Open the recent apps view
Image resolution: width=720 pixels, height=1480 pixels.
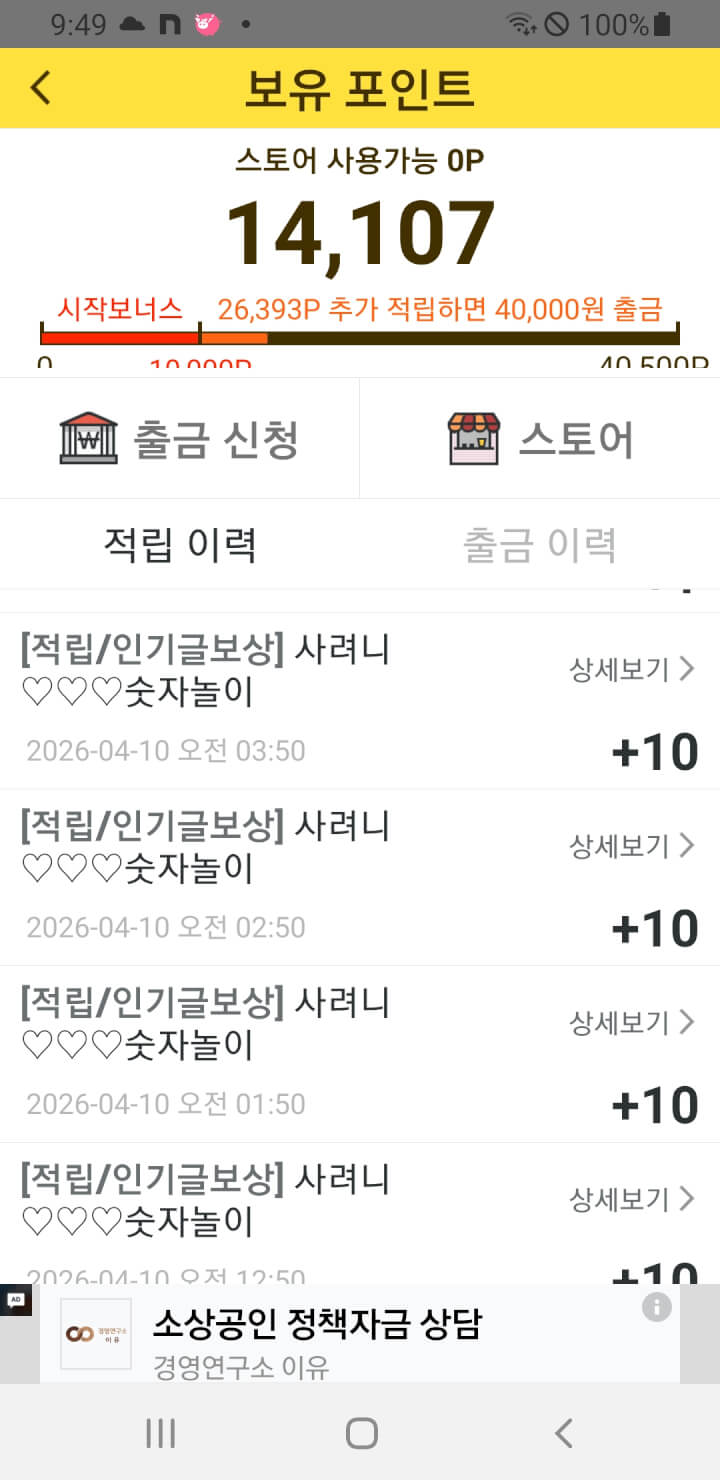(x=160, y=1433)
